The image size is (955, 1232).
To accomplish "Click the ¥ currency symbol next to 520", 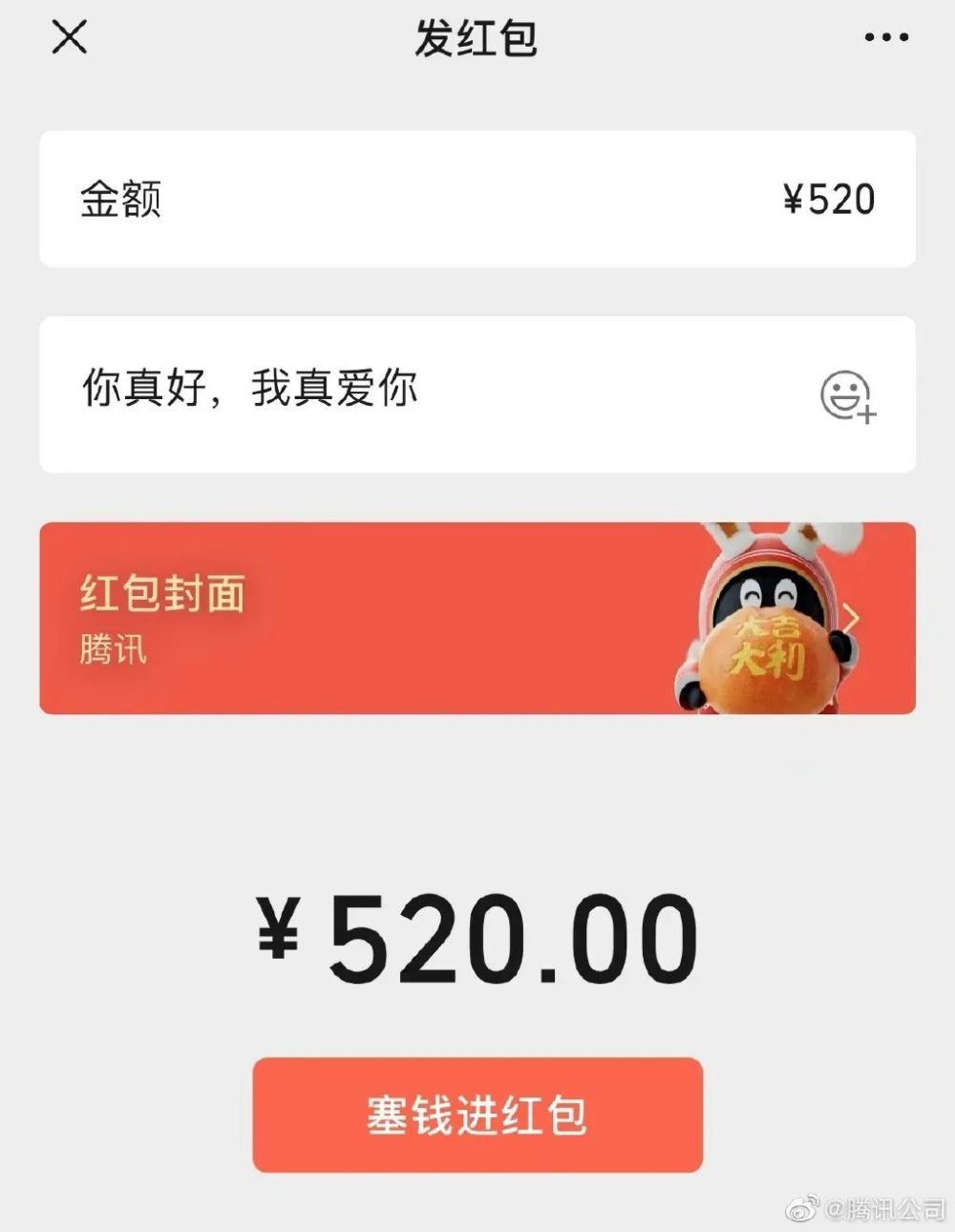I will pos(794,198).
